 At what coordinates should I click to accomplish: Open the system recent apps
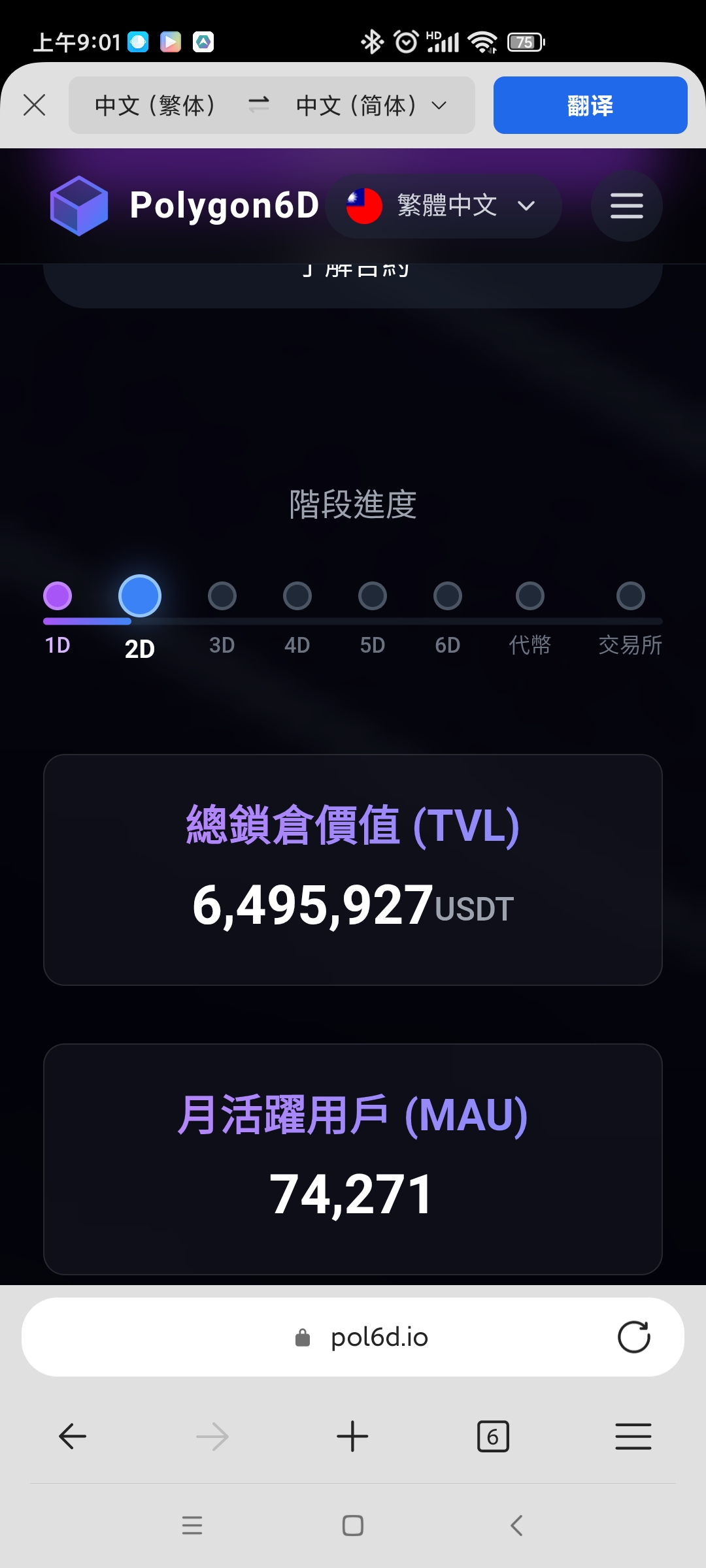click(x=192, y=1526)
